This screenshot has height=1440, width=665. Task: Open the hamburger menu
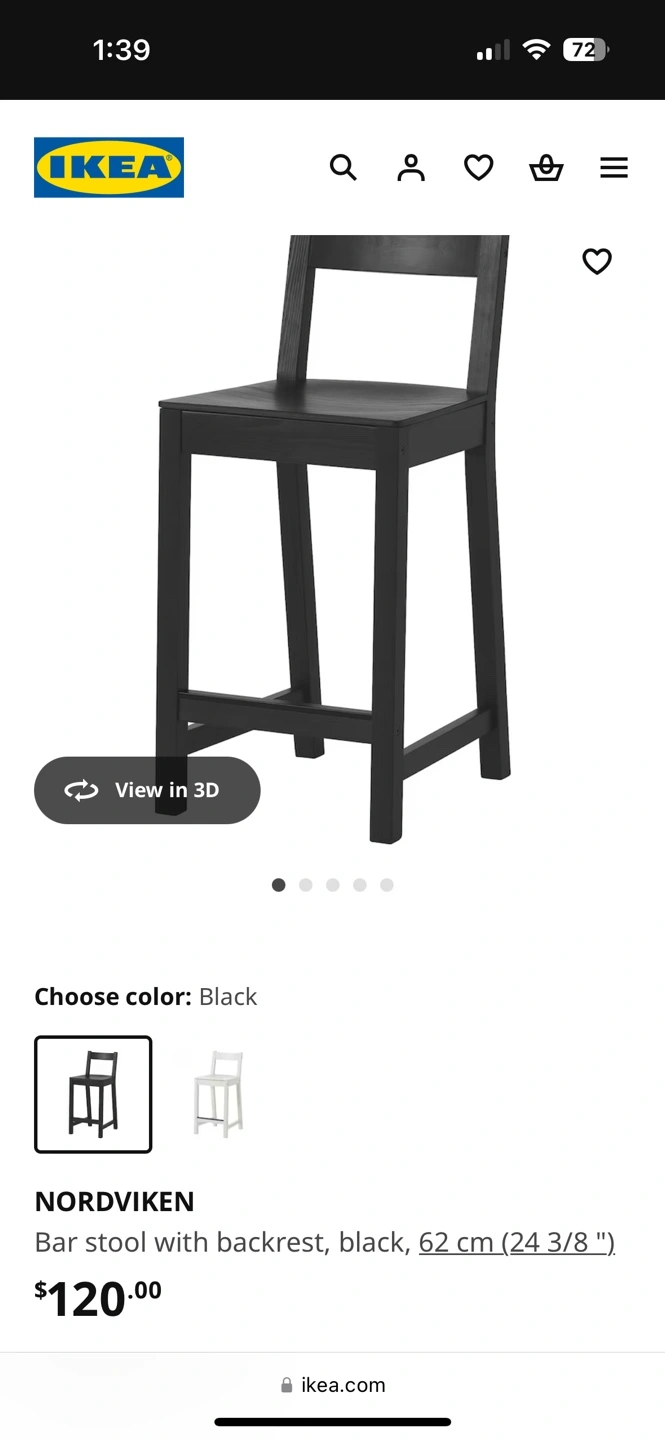tap(614, 167)
